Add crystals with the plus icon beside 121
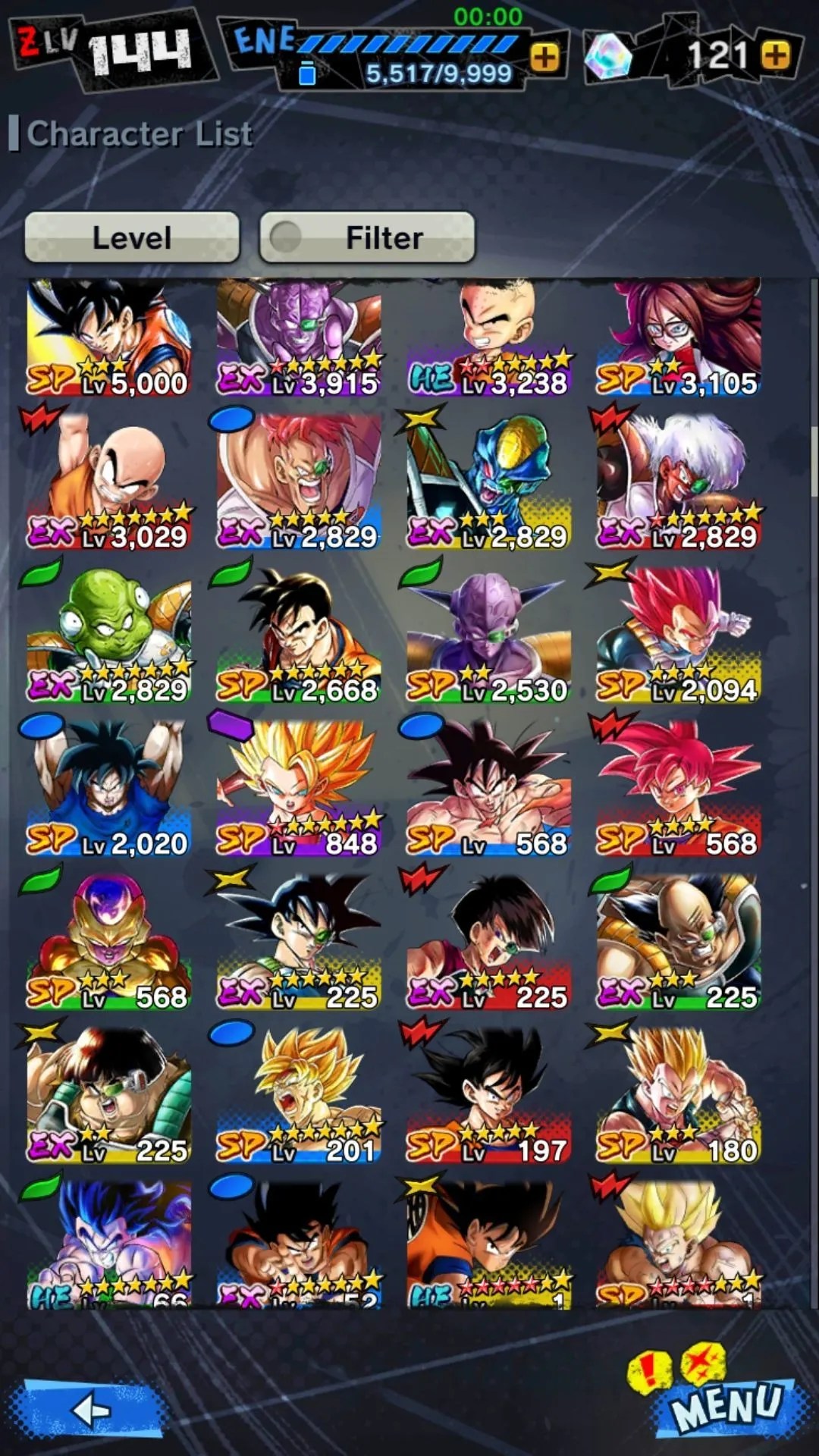819x1456 pixels. [775, 55]
